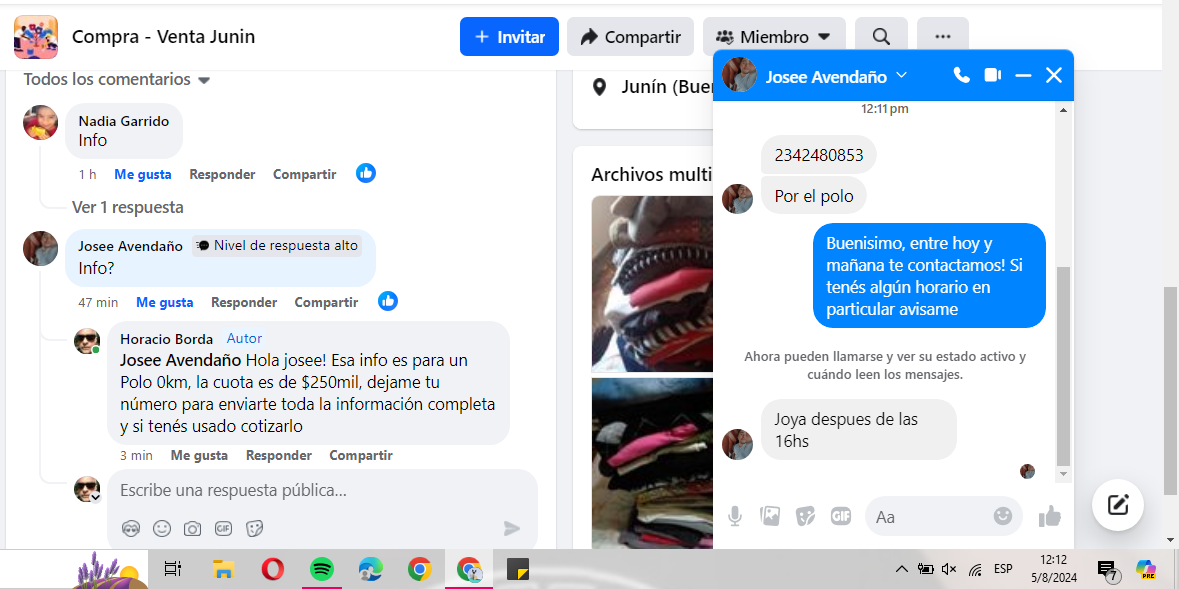Search within the group
Viewport: 1179px width, 589px height.
[881, 37]
